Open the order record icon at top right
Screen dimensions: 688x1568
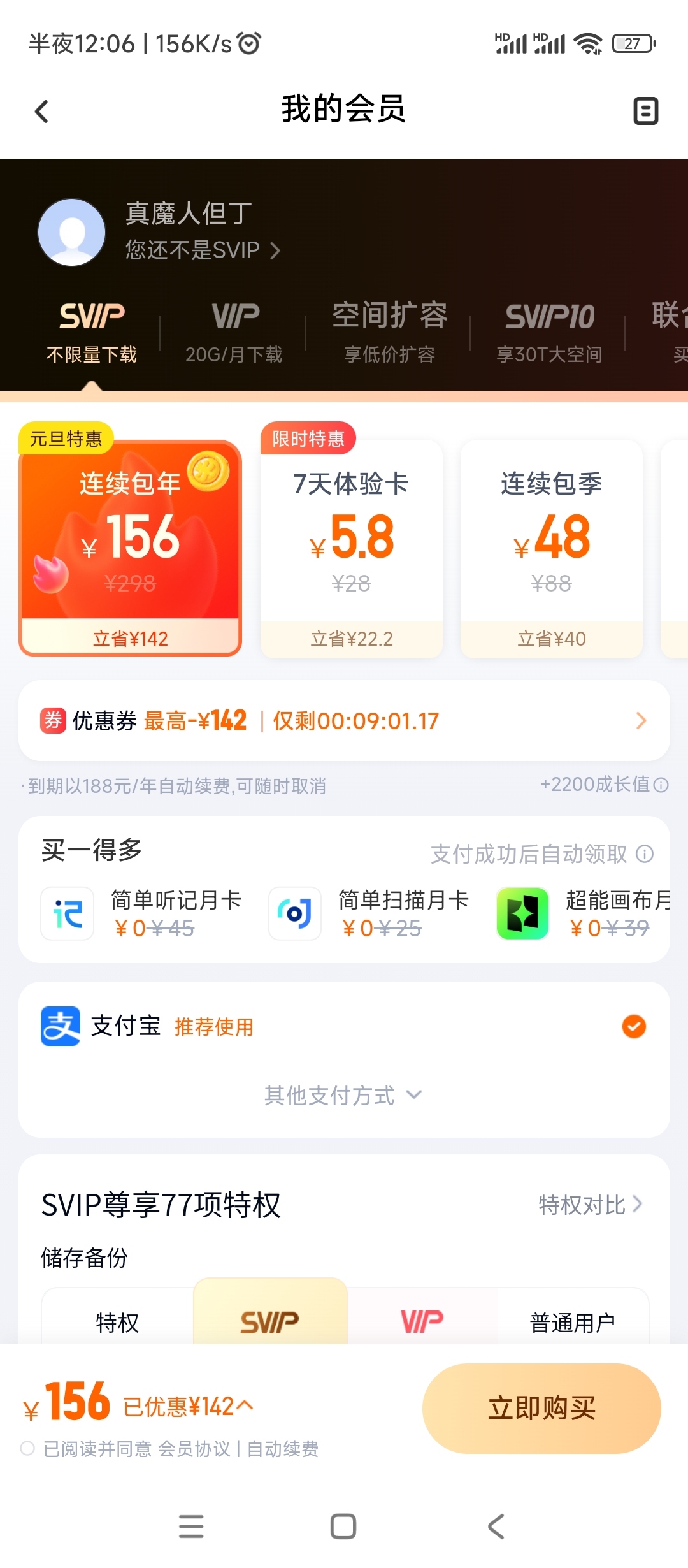(x=645, y=111)
